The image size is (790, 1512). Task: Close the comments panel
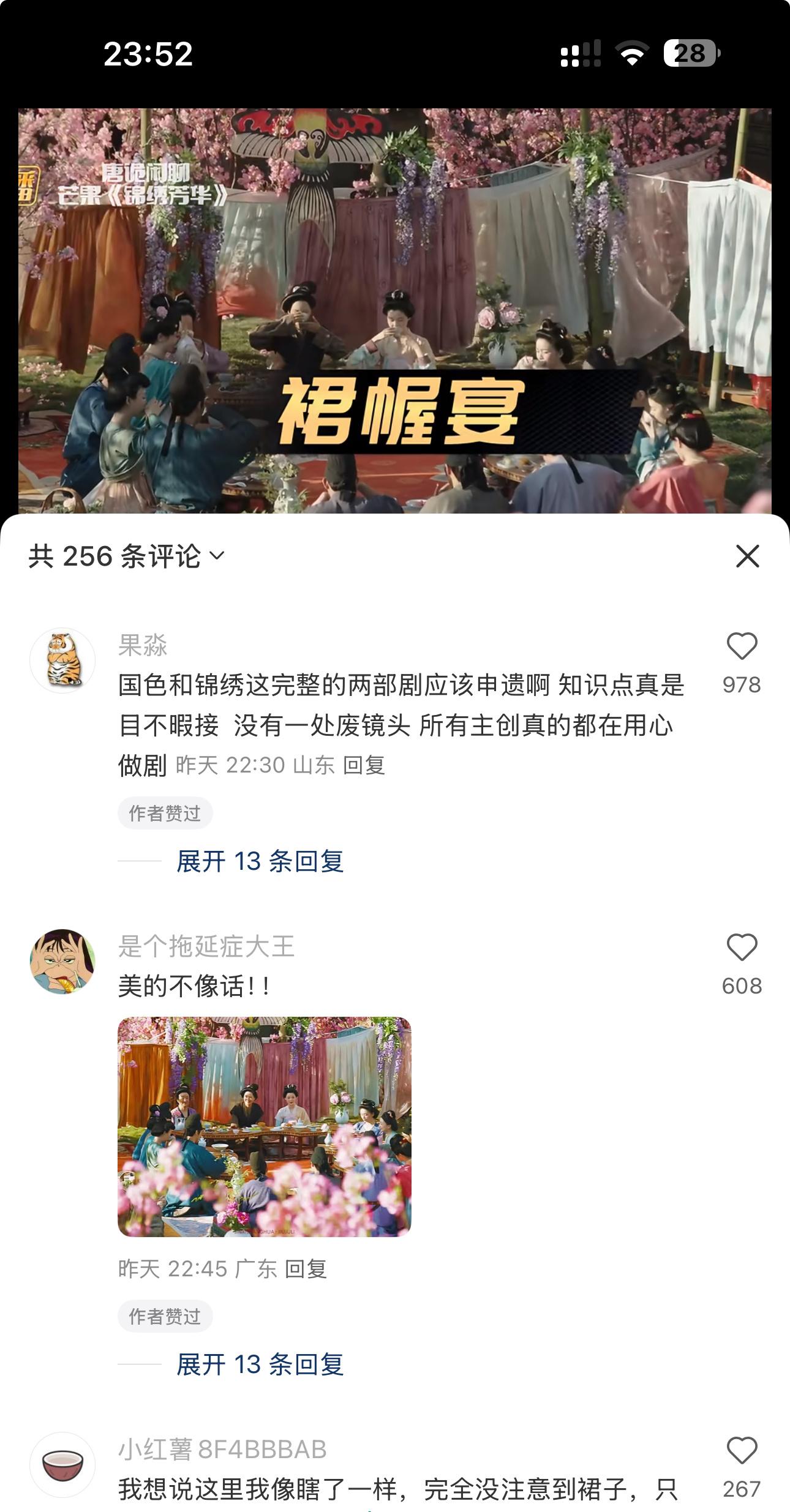(x=747, y=556)
